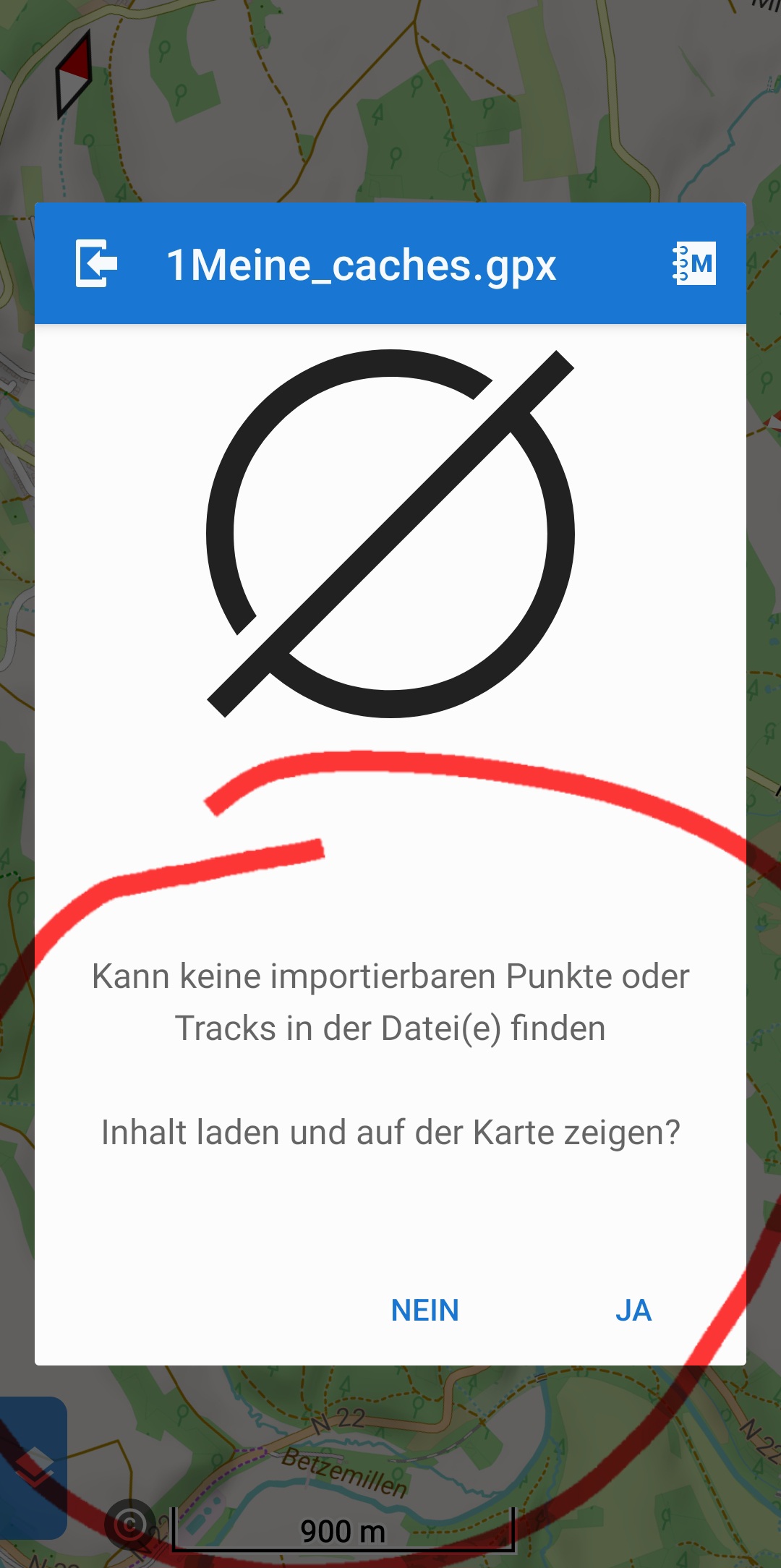Tap the compass icon on the map
Screen dimensions: 781x1568
[74, 74]
